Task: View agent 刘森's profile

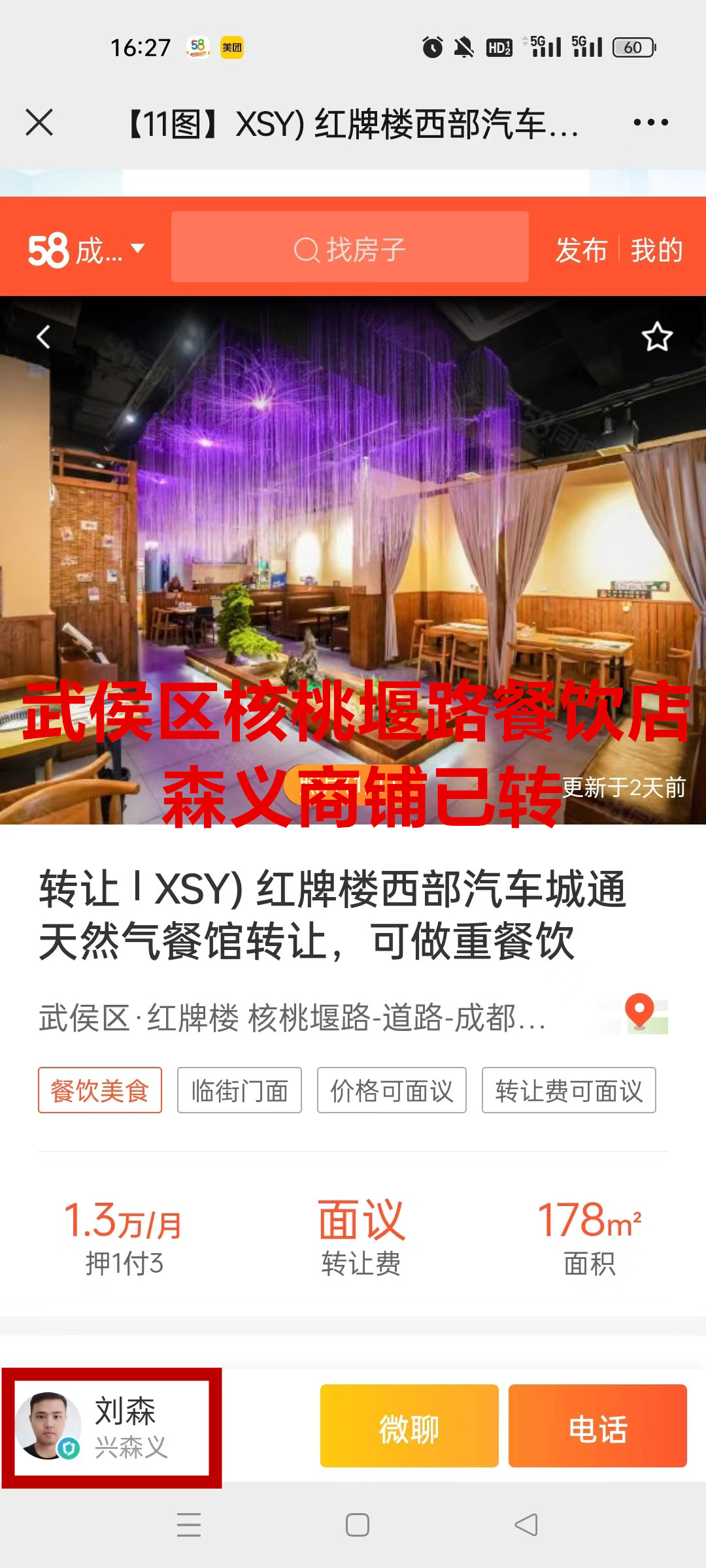Action: click(x=111, y=1428)
